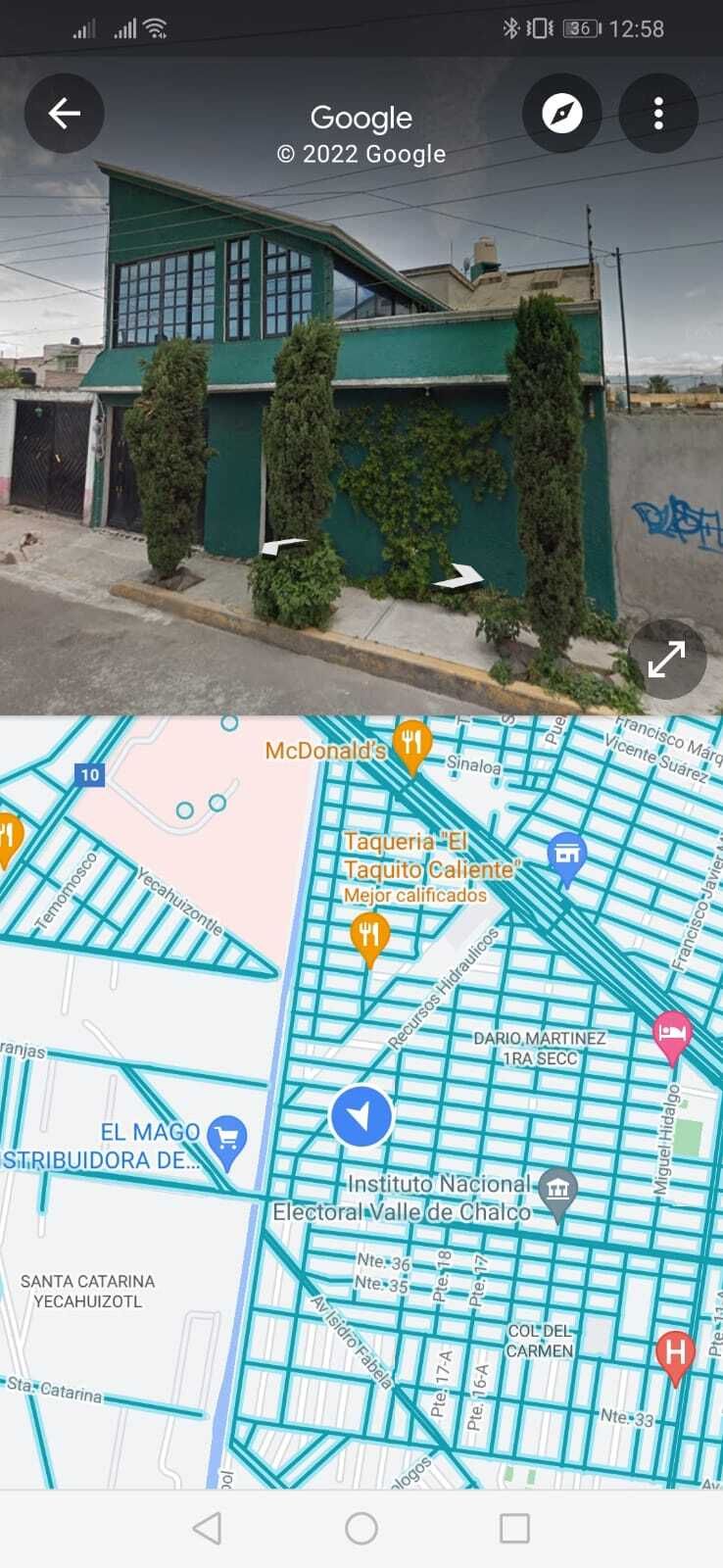The image size is (723, 1568).
Task: Open the three-dot overflow menu
Action: pos(658,114)
